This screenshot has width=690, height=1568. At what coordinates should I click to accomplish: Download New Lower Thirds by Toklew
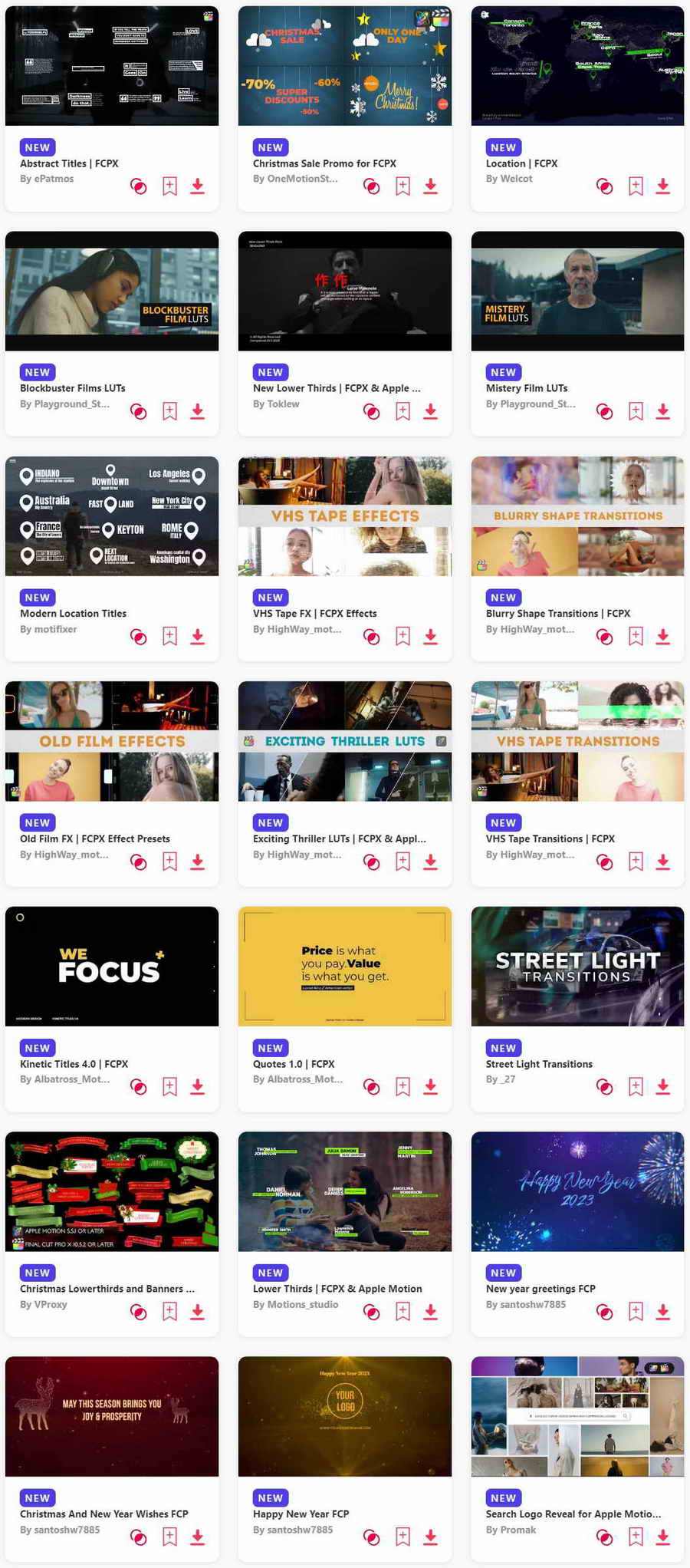431,411
